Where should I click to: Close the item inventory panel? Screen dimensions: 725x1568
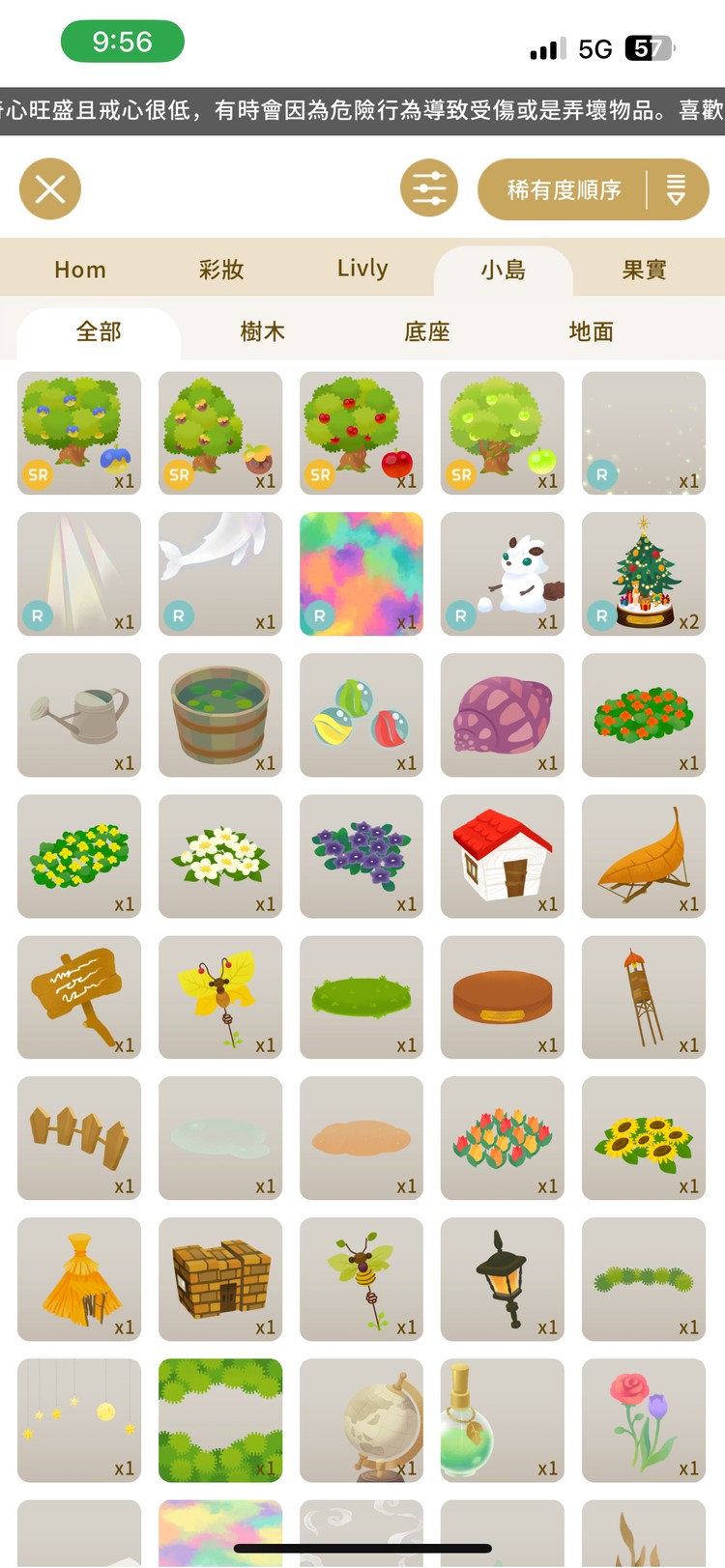tap(50, 189)
